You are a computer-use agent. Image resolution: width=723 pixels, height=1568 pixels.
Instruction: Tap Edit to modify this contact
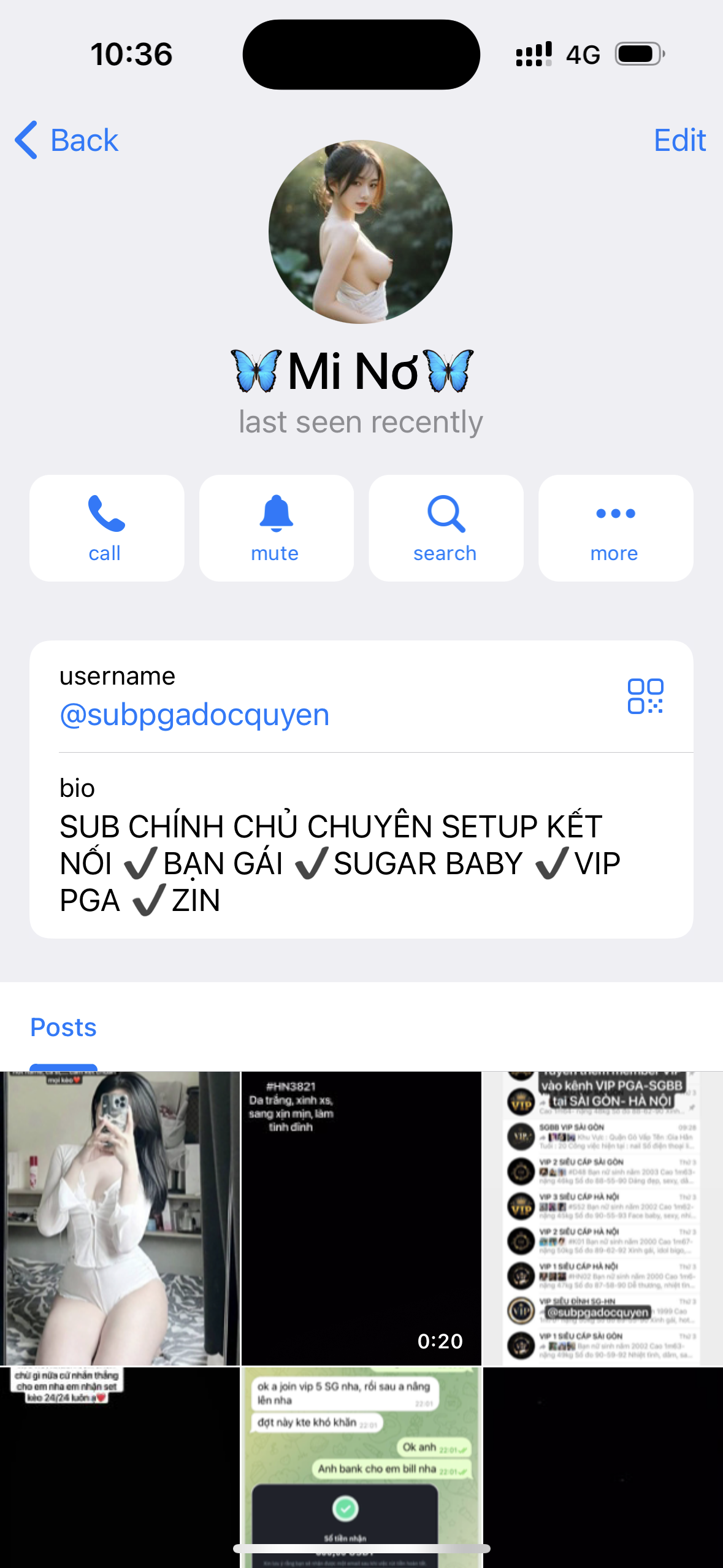[679, 140]
